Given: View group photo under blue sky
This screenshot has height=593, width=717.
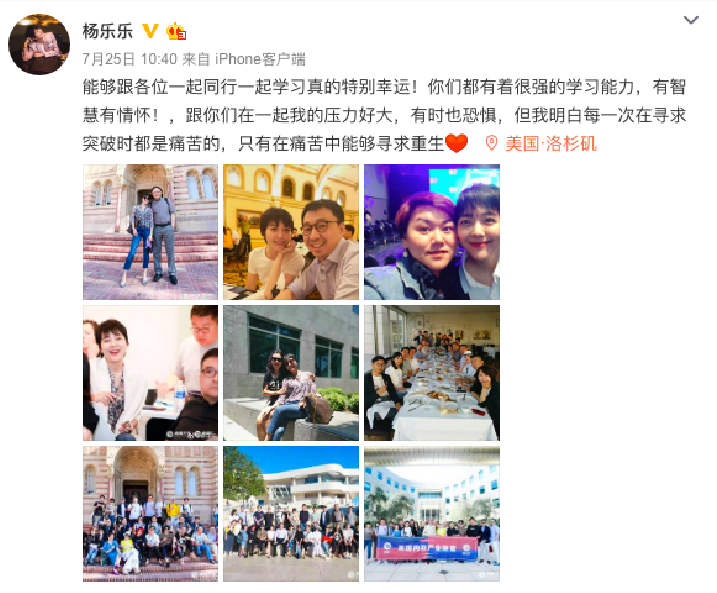Looking at the screenshot, I should pos(291,514).
